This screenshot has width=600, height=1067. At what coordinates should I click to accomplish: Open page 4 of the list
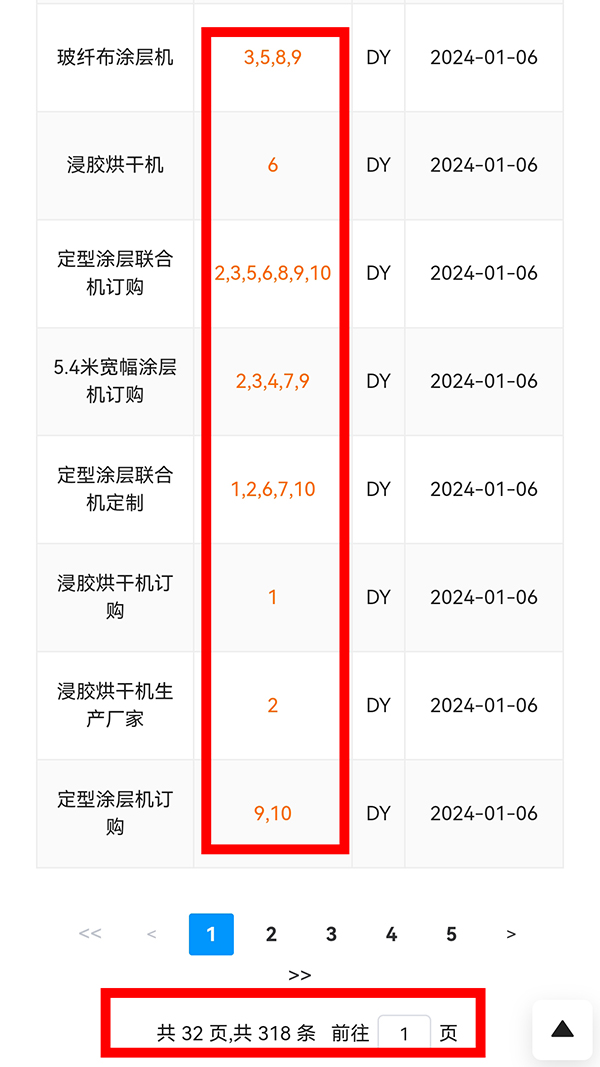(x=391, y=934)
